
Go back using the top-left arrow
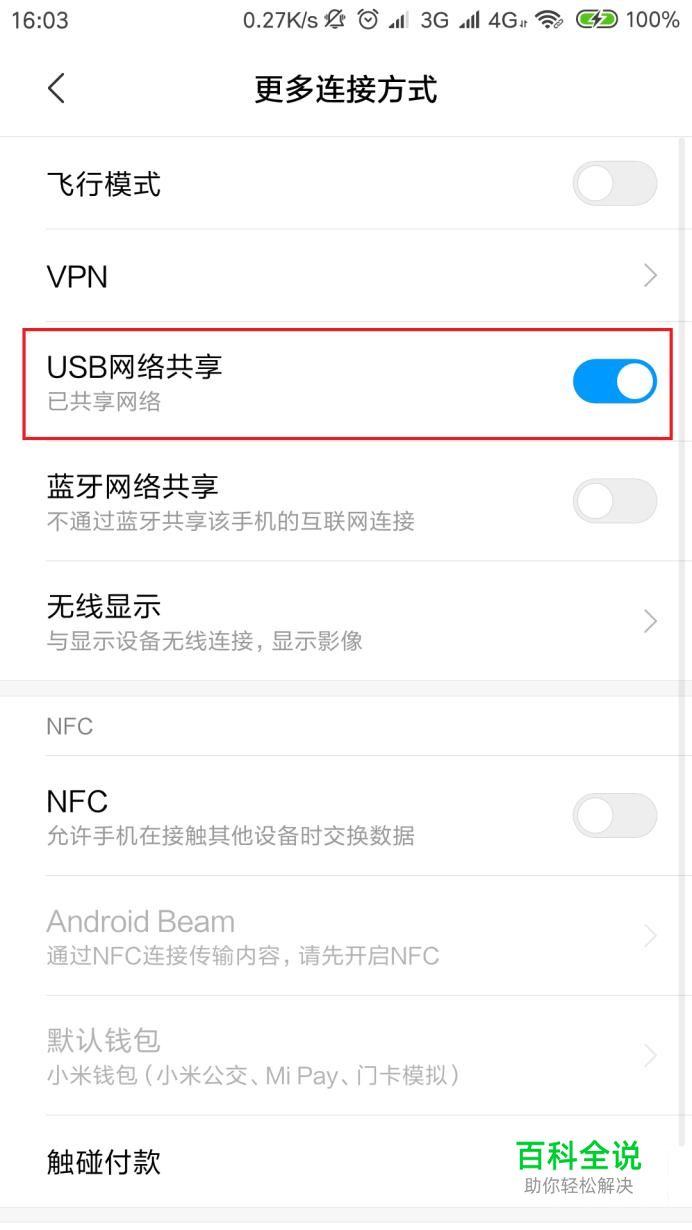[56, 88]
